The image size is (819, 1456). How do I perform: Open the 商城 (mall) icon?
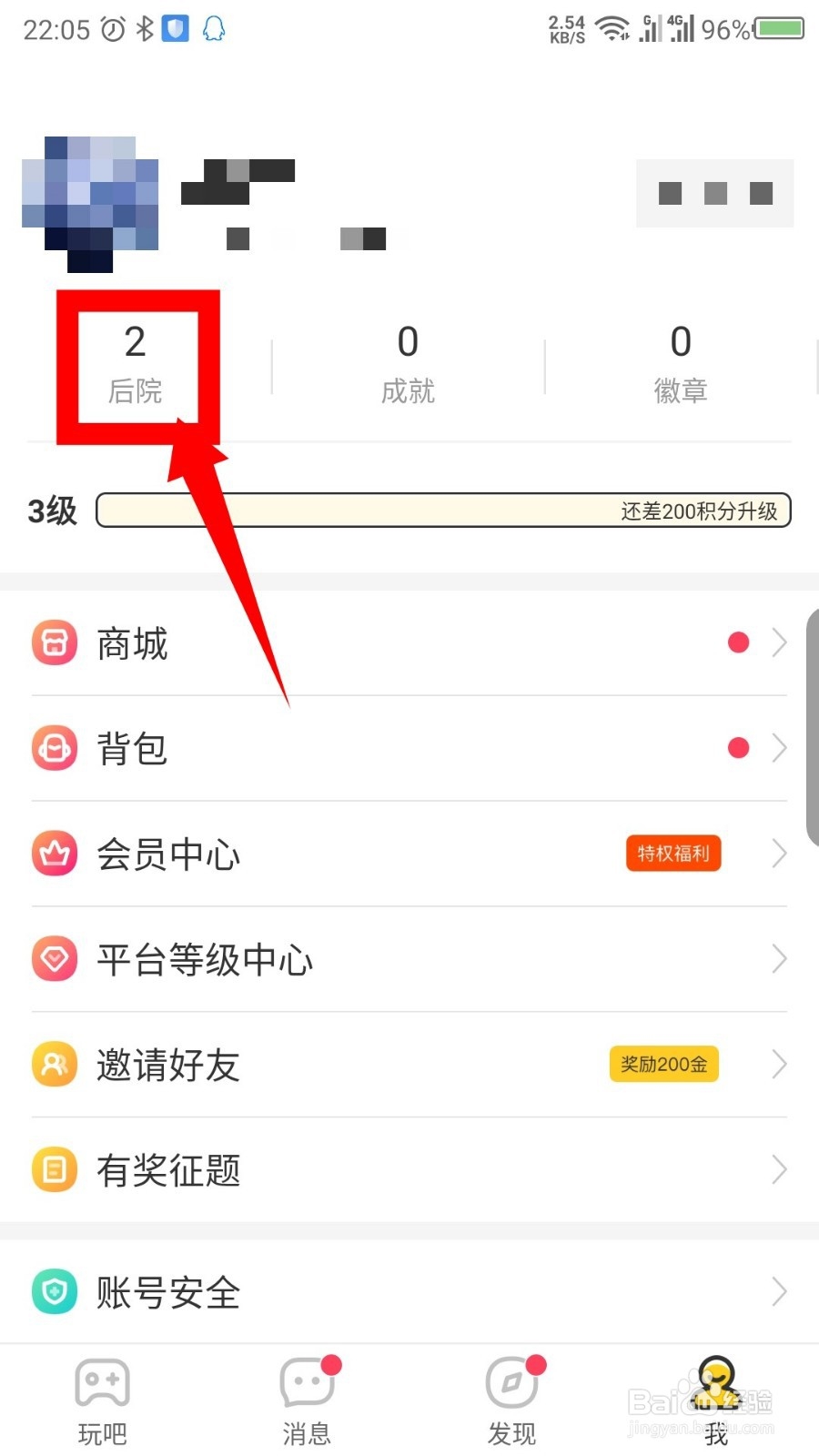(x=54, y=643)
